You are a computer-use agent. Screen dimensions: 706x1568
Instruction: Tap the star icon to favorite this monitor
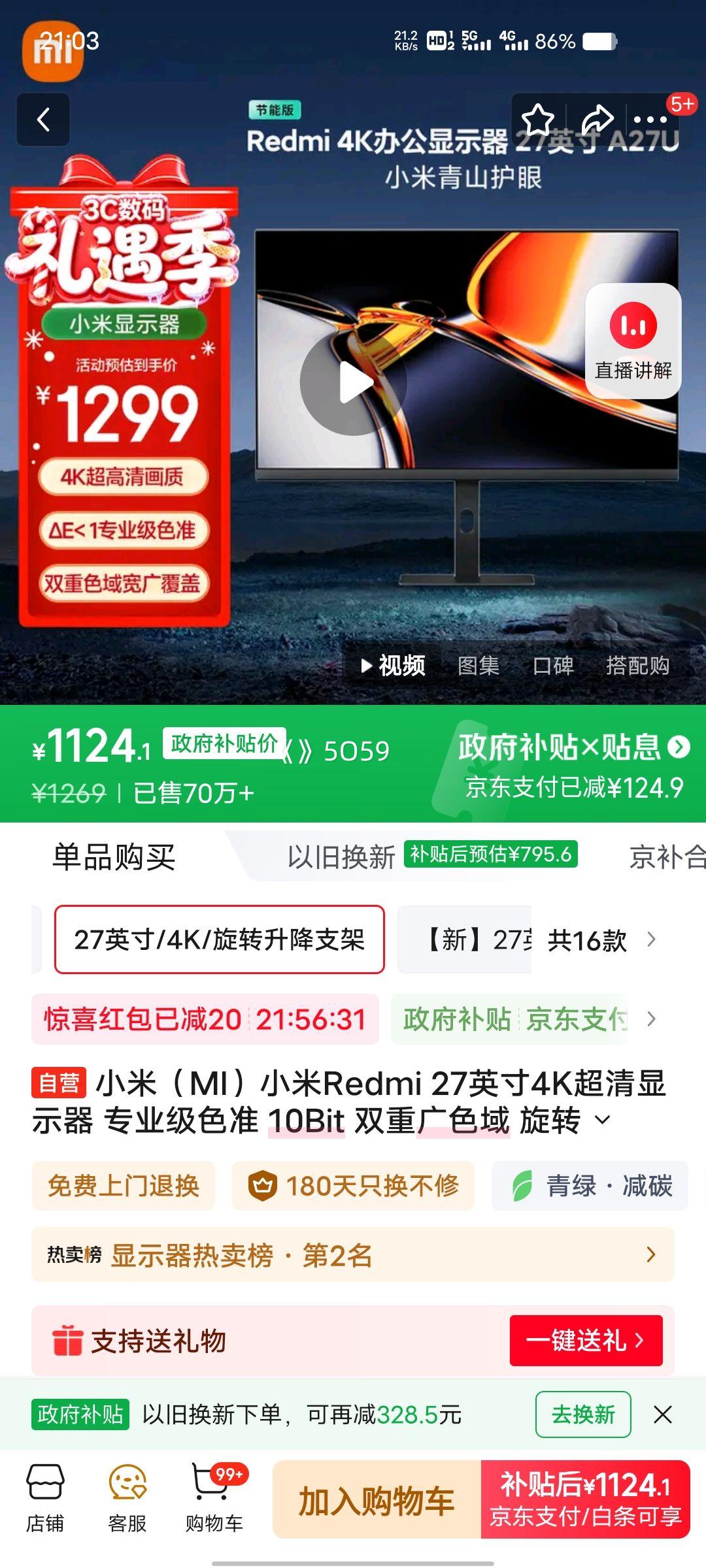click(537, 118)
